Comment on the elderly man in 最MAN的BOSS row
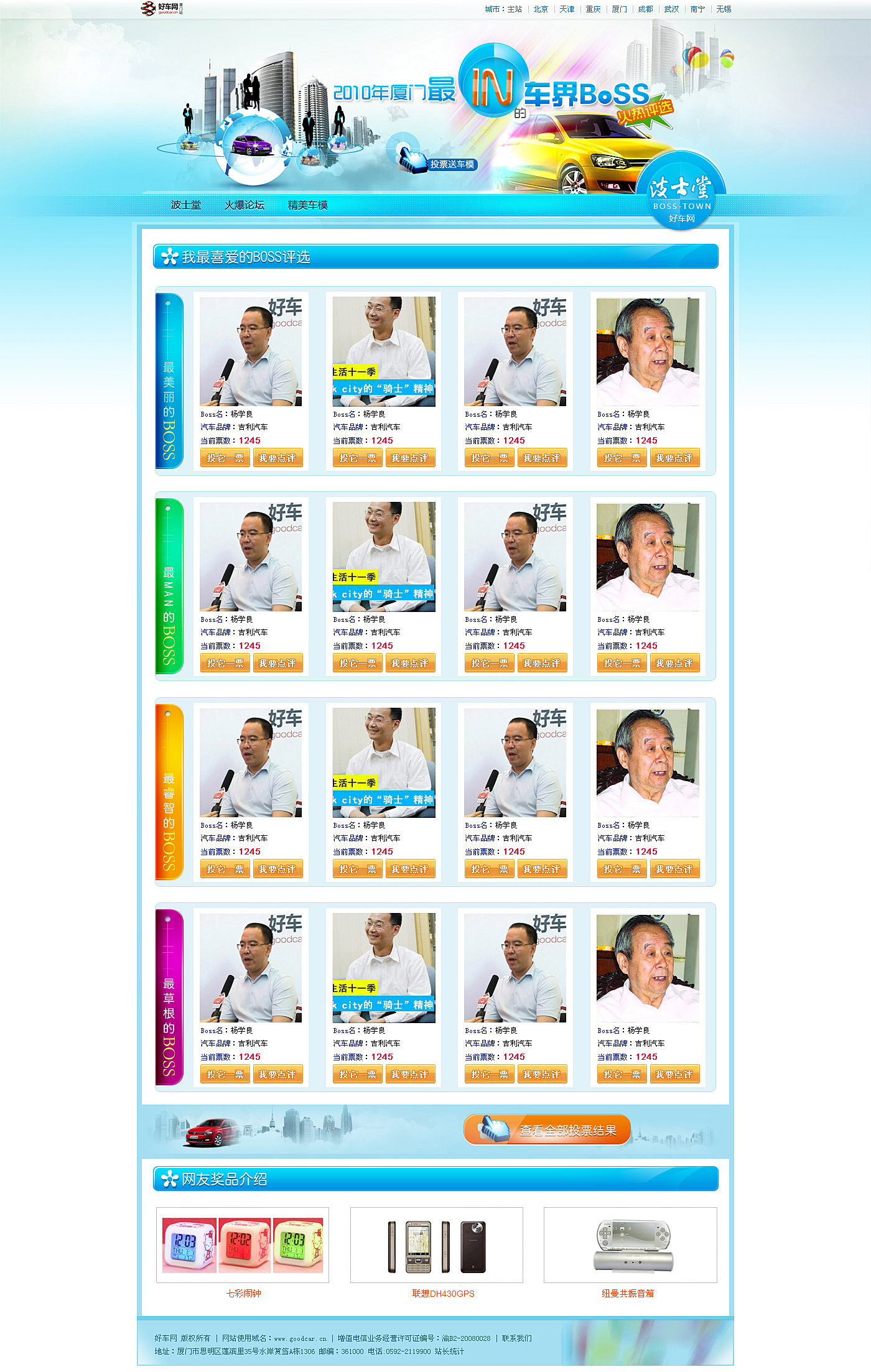Image resolution: width=871 pixels, height=1372 pixels. coord(674,664)
